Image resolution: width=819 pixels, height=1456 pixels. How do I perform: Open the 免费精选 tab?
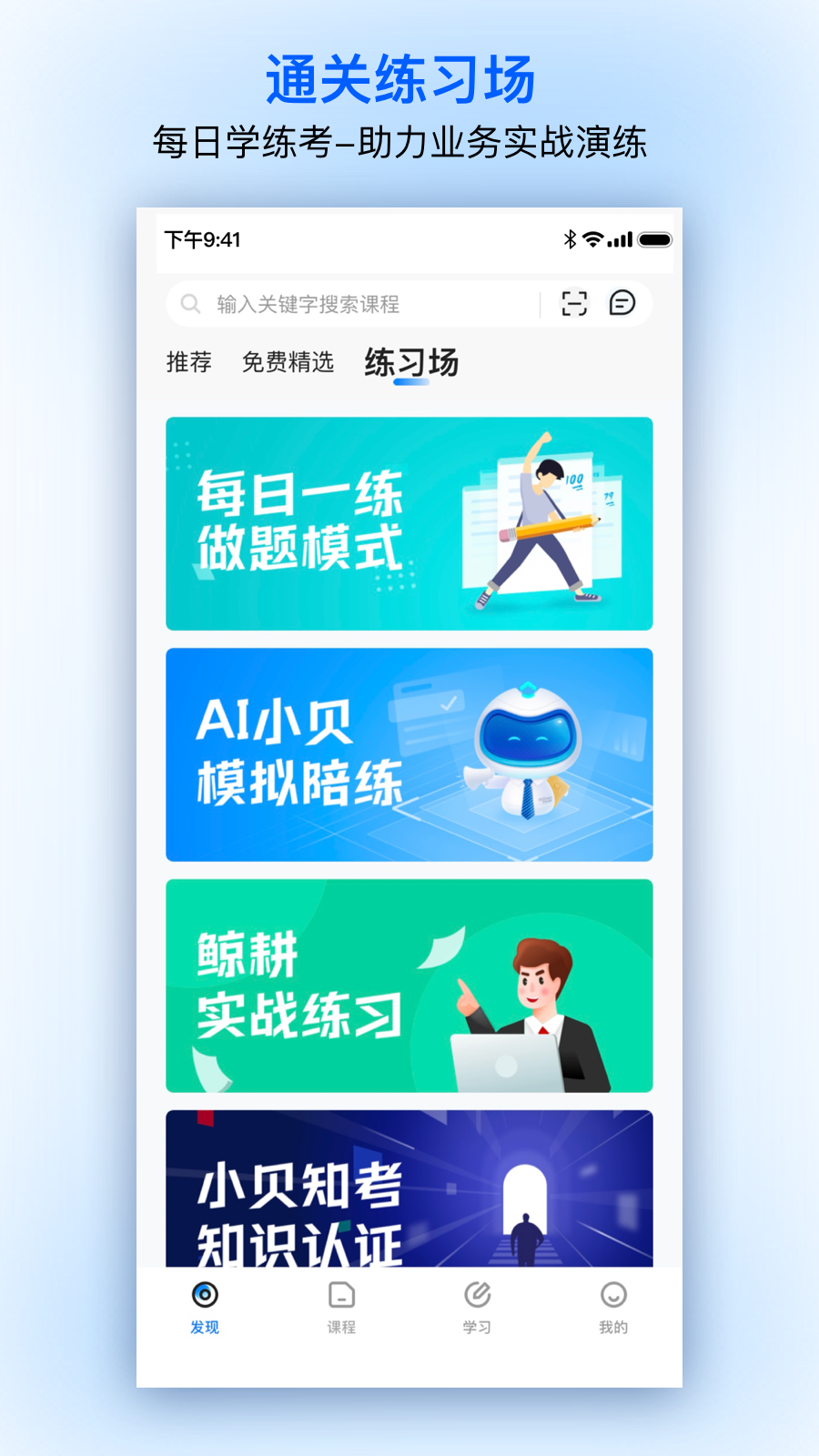pos(288,362)
